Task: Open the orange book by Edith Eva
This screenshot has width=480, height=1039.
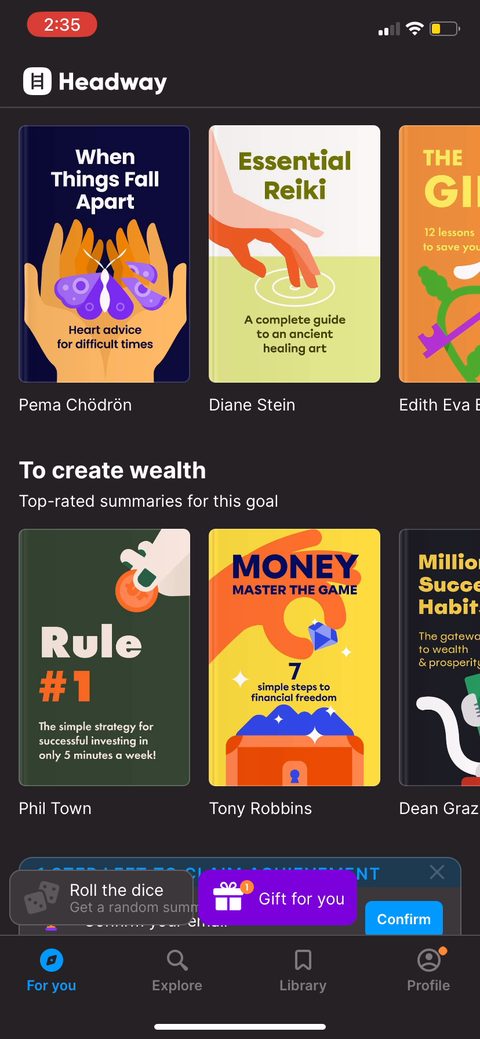Action: [439, 254]
